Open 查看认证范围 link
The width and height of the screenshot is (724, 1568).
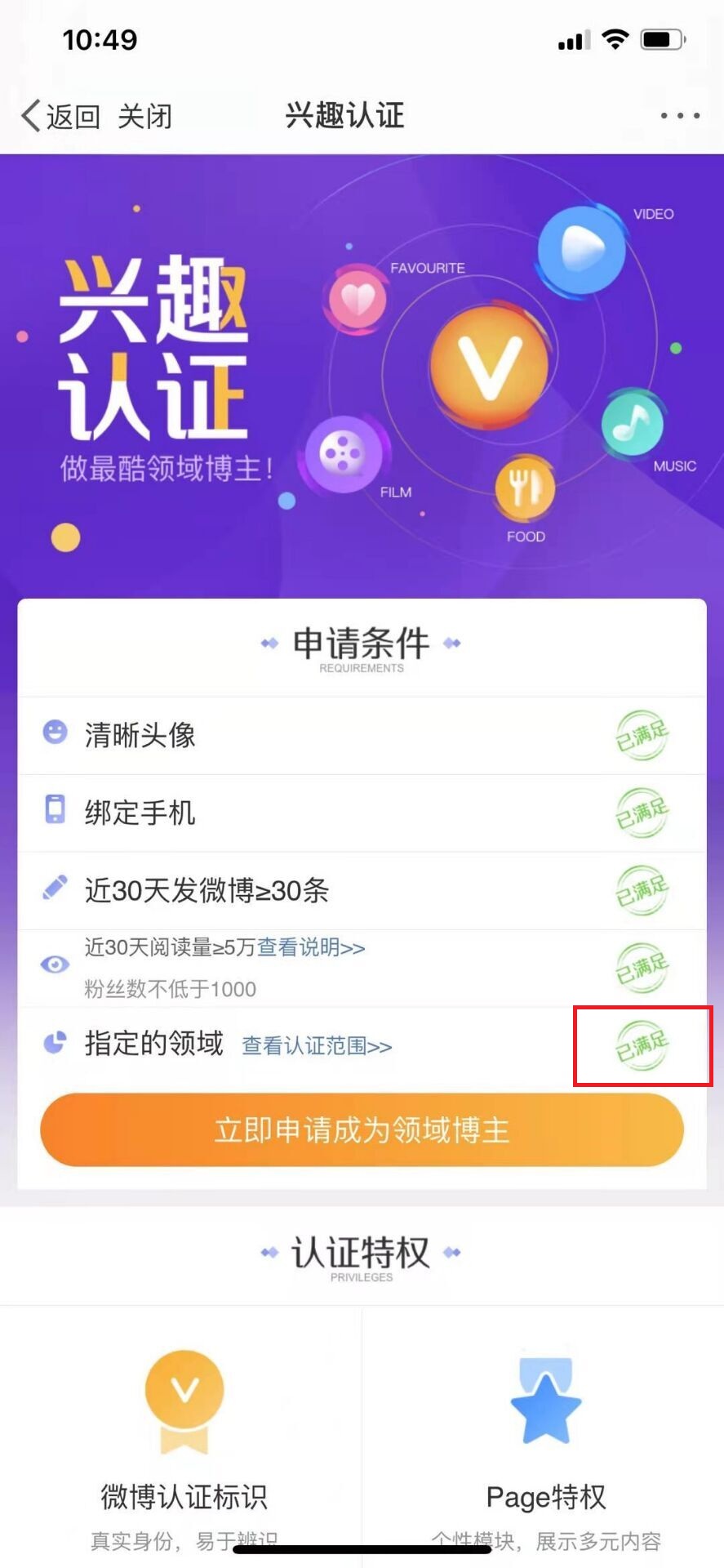point(317,1045)
